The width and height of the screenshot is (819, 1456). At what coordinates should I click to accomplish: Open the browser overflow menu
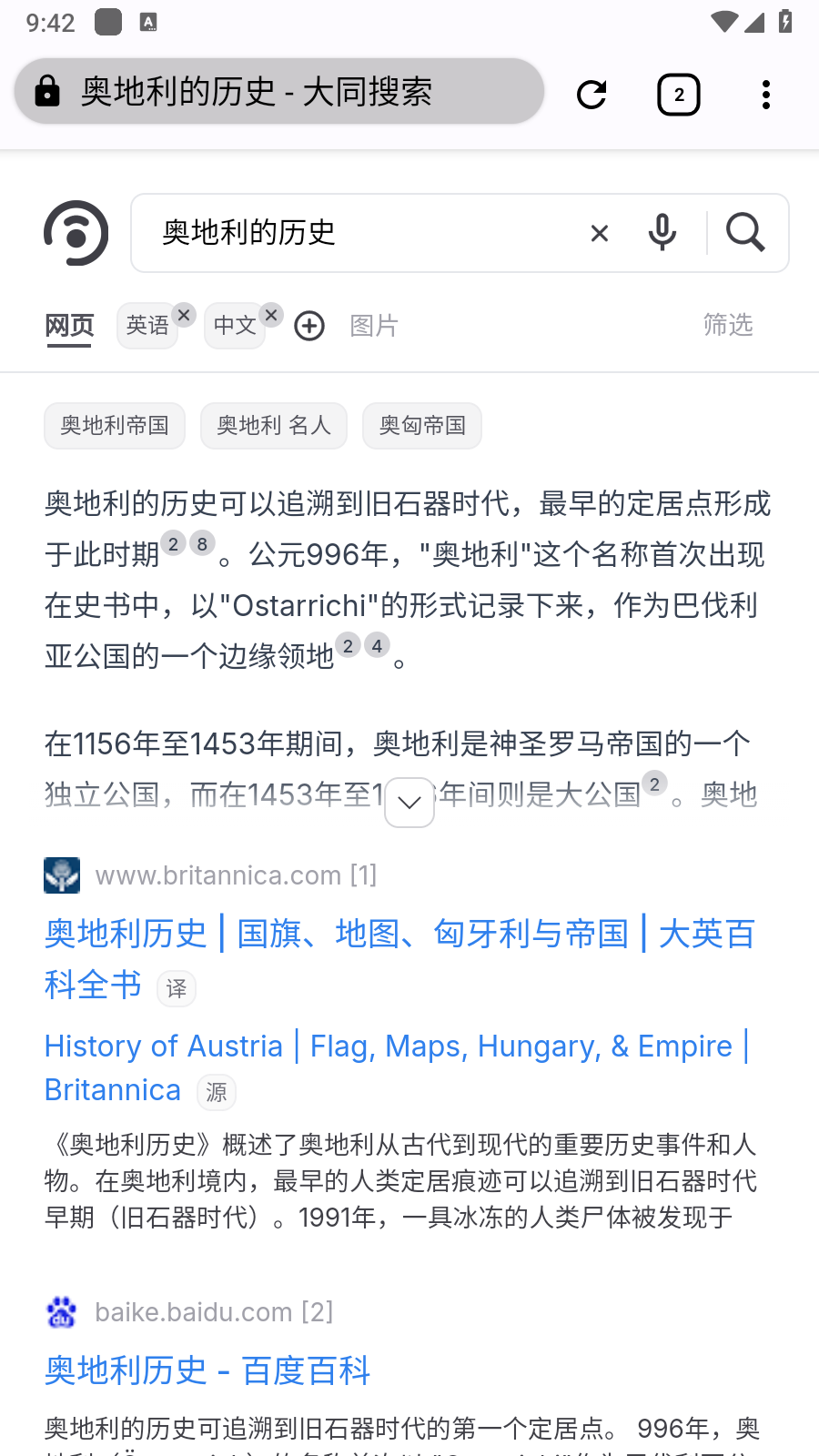pyautogui.click(x=766, y=94)
